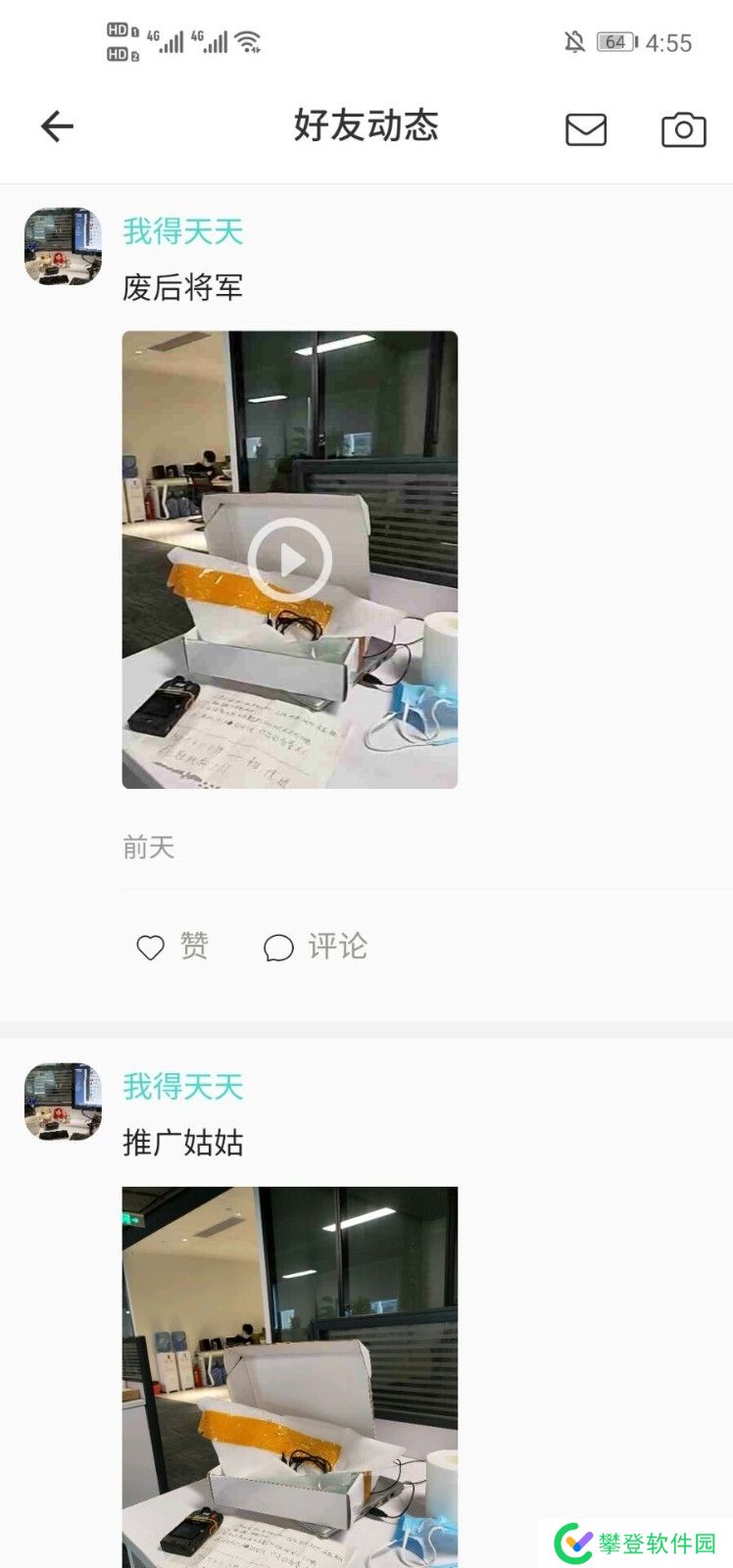Image resolution: width=733 pixels, height=1568 pixels.
Task: Like the 废后将军 post
Action: (x=171, y=947)
